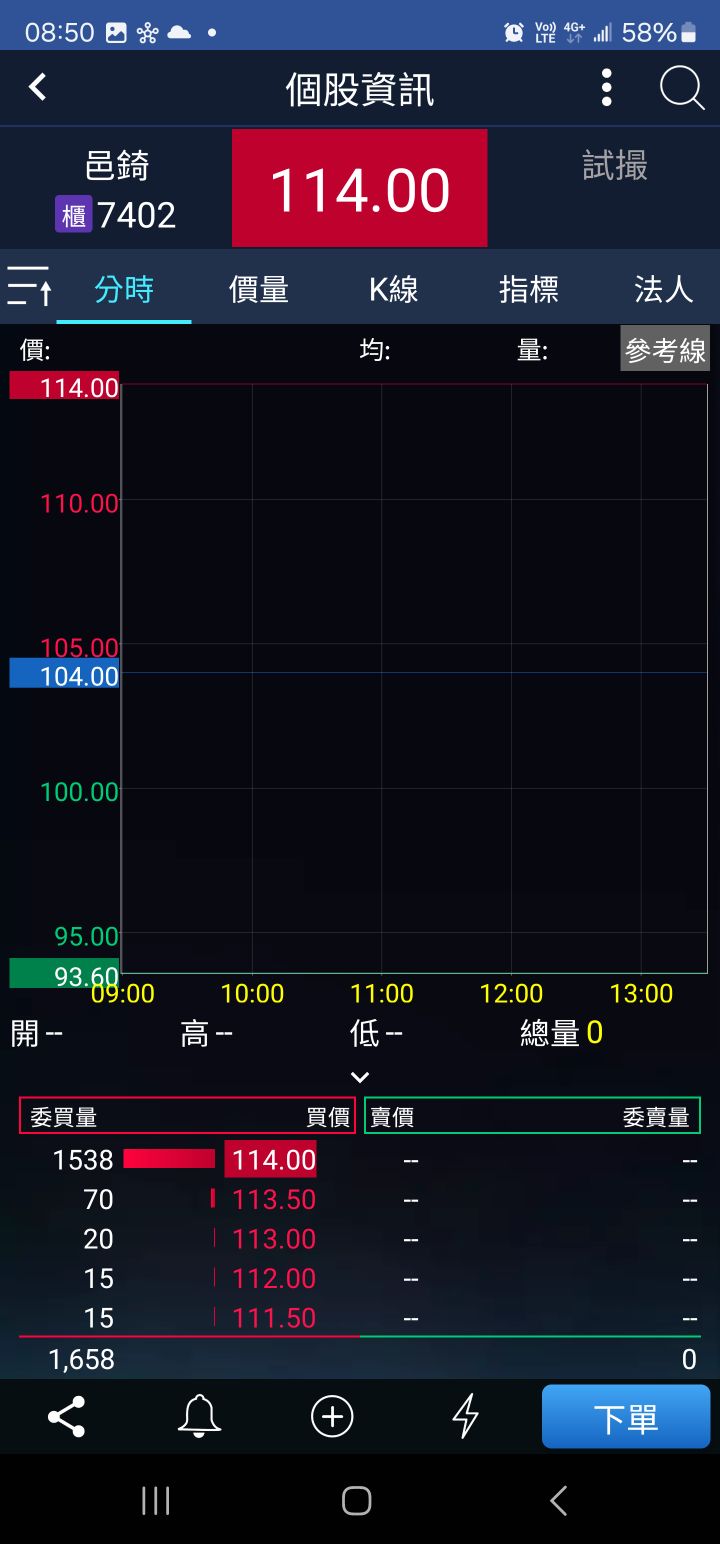Tap the system home button
This screenshot has height=1544, width=720.
coord(357,1500)
